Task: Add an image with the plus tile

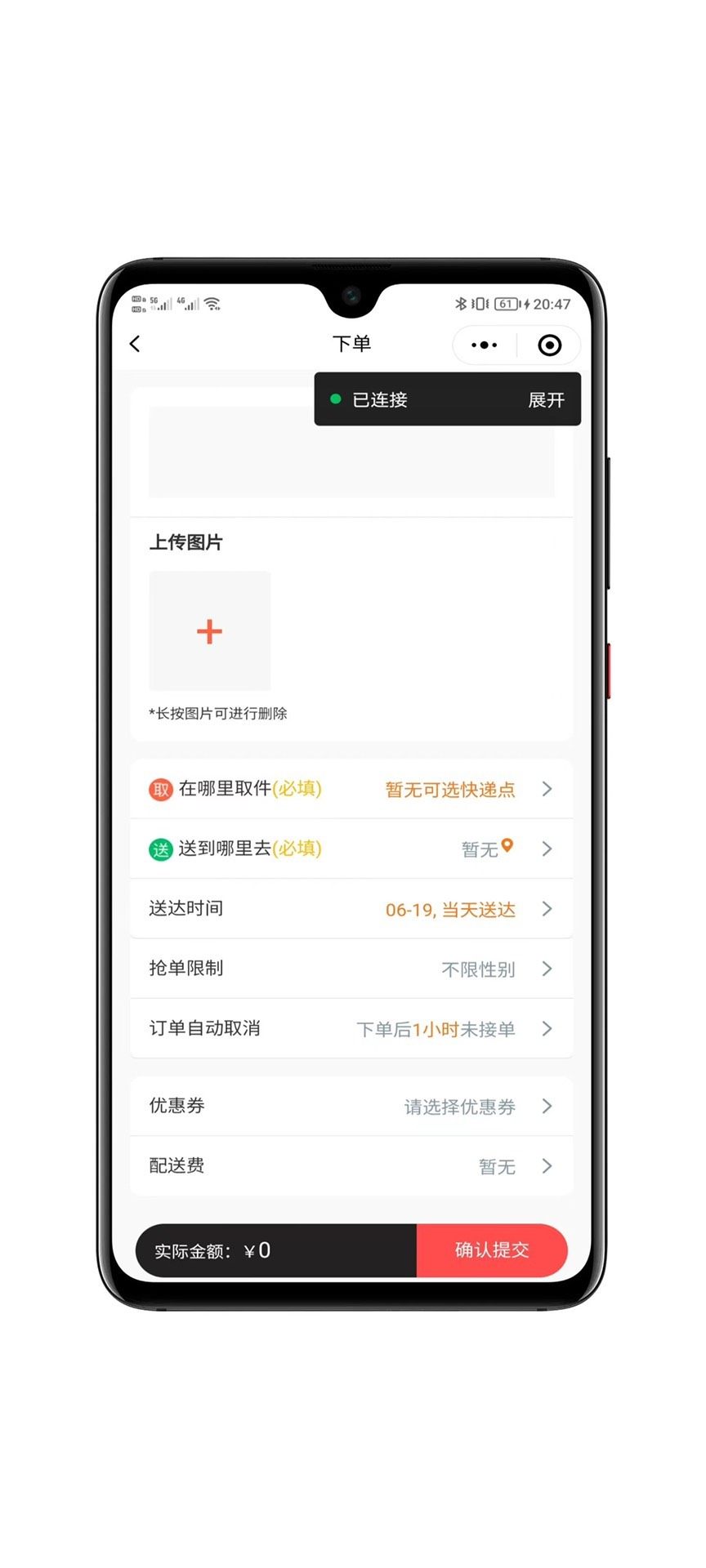Action: (210, 631)
